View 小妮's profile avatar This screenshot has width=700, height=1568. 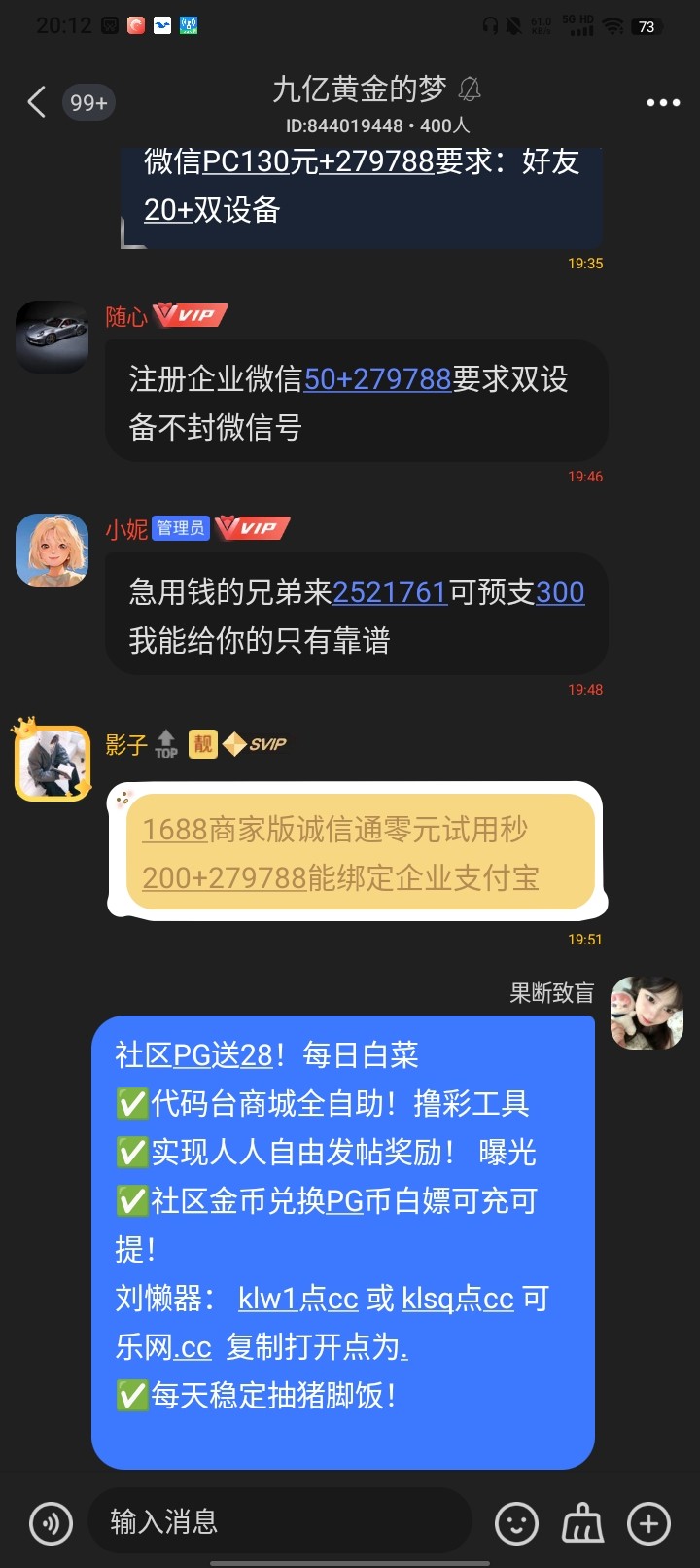[x=52, y=550]
